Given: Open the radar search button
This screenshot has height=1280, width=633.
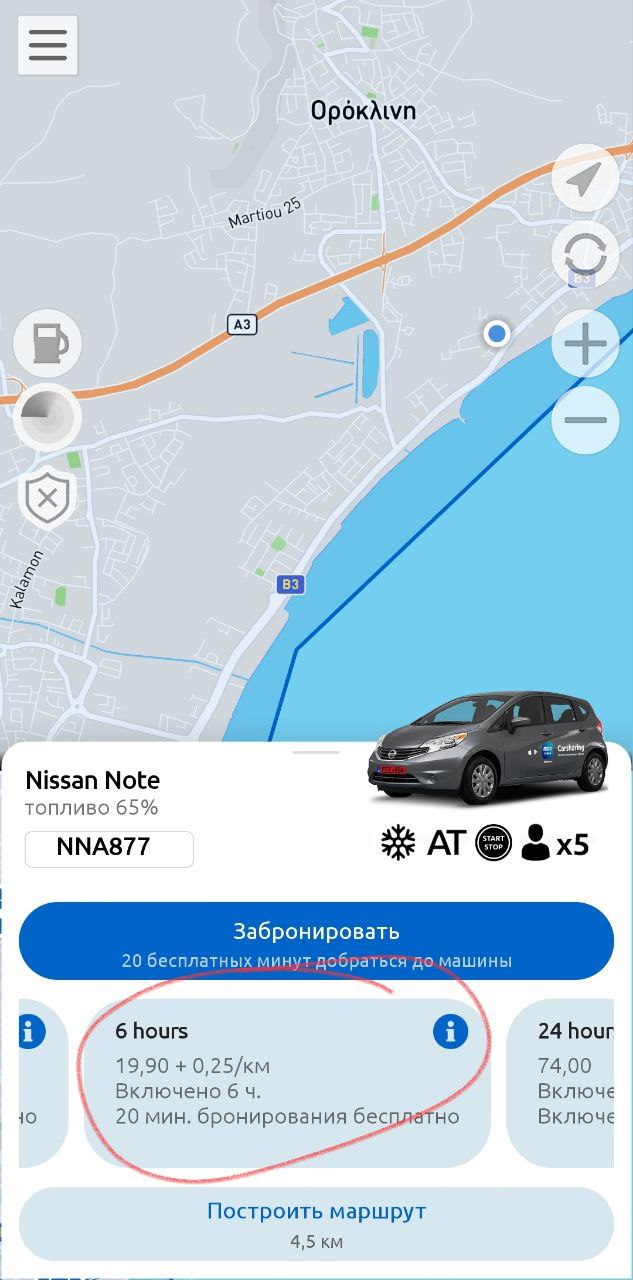Looking at the screenshot, I should [47, 416].
